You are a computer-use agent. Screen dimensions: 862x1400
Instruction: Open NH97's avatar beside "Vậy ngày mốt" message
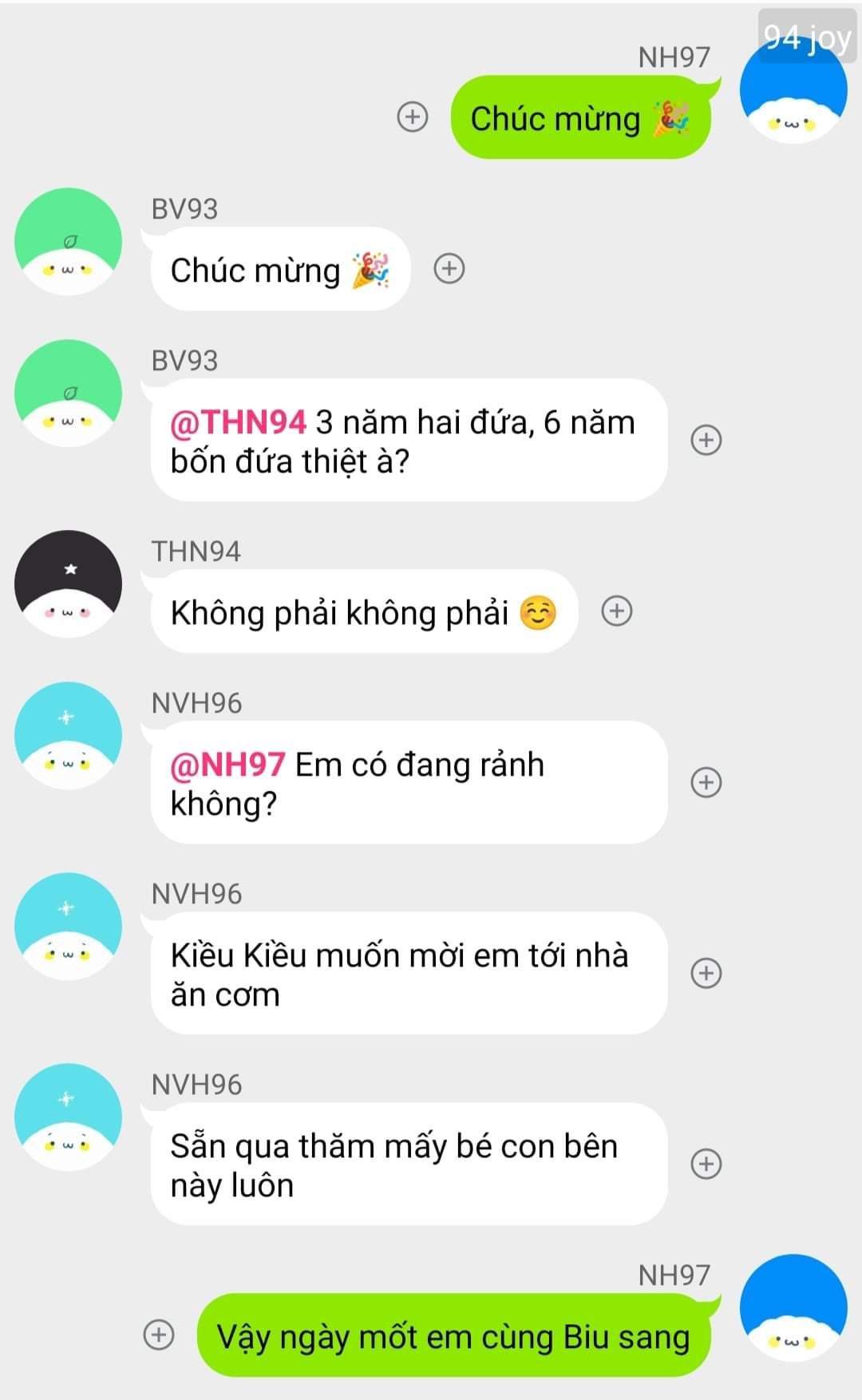click(793, 1307)
